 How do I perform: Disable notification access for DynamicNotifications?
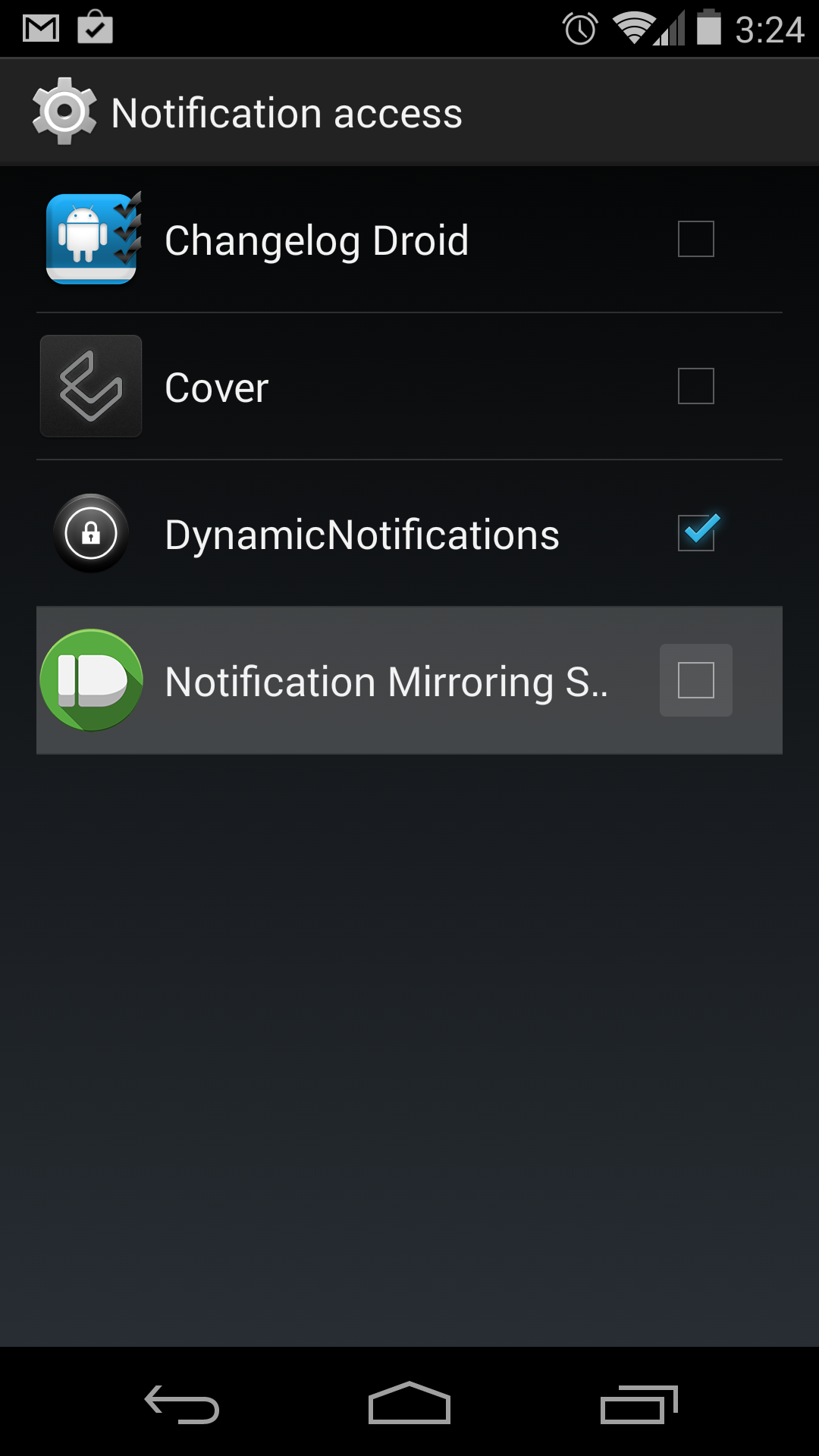click(695, 533)
